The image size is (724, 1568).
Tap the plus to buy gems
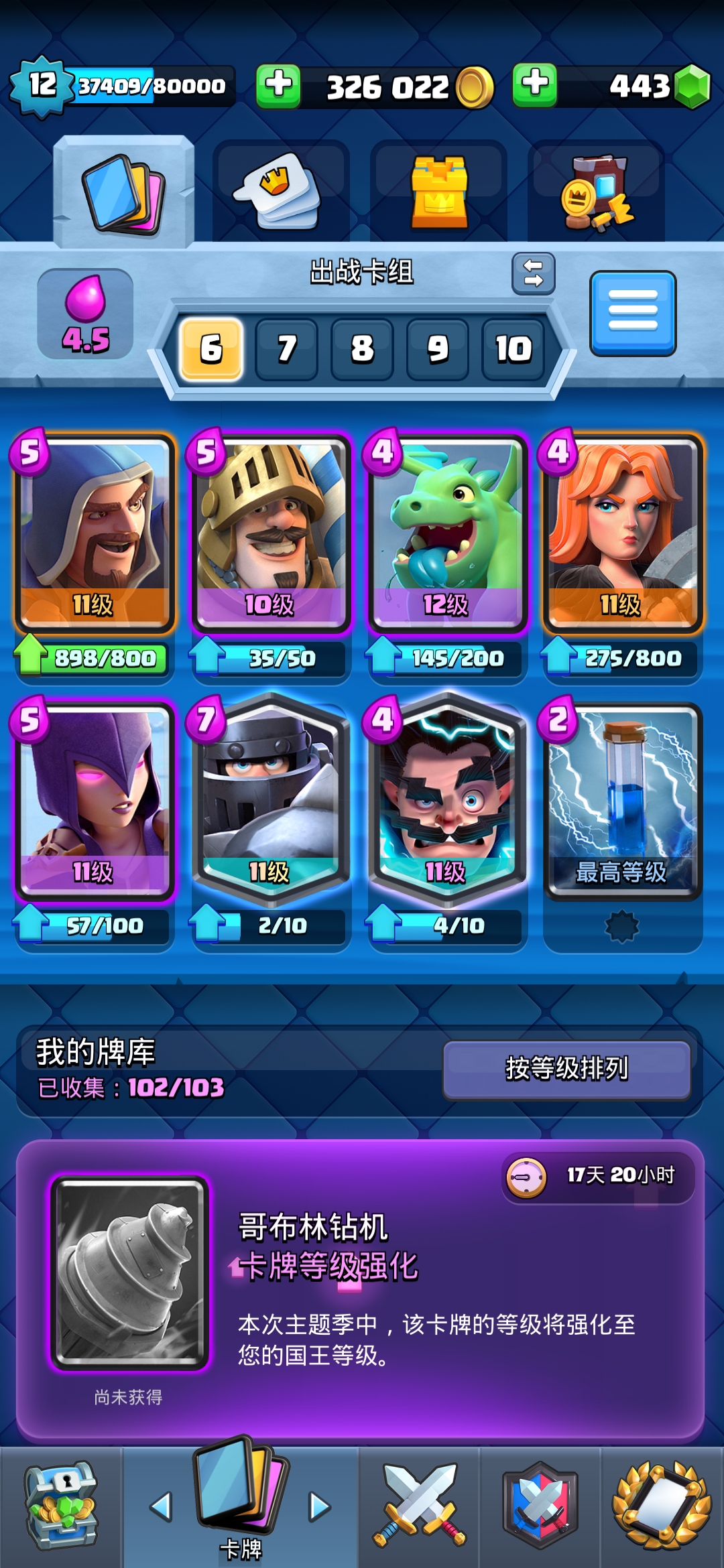point(534,85)
